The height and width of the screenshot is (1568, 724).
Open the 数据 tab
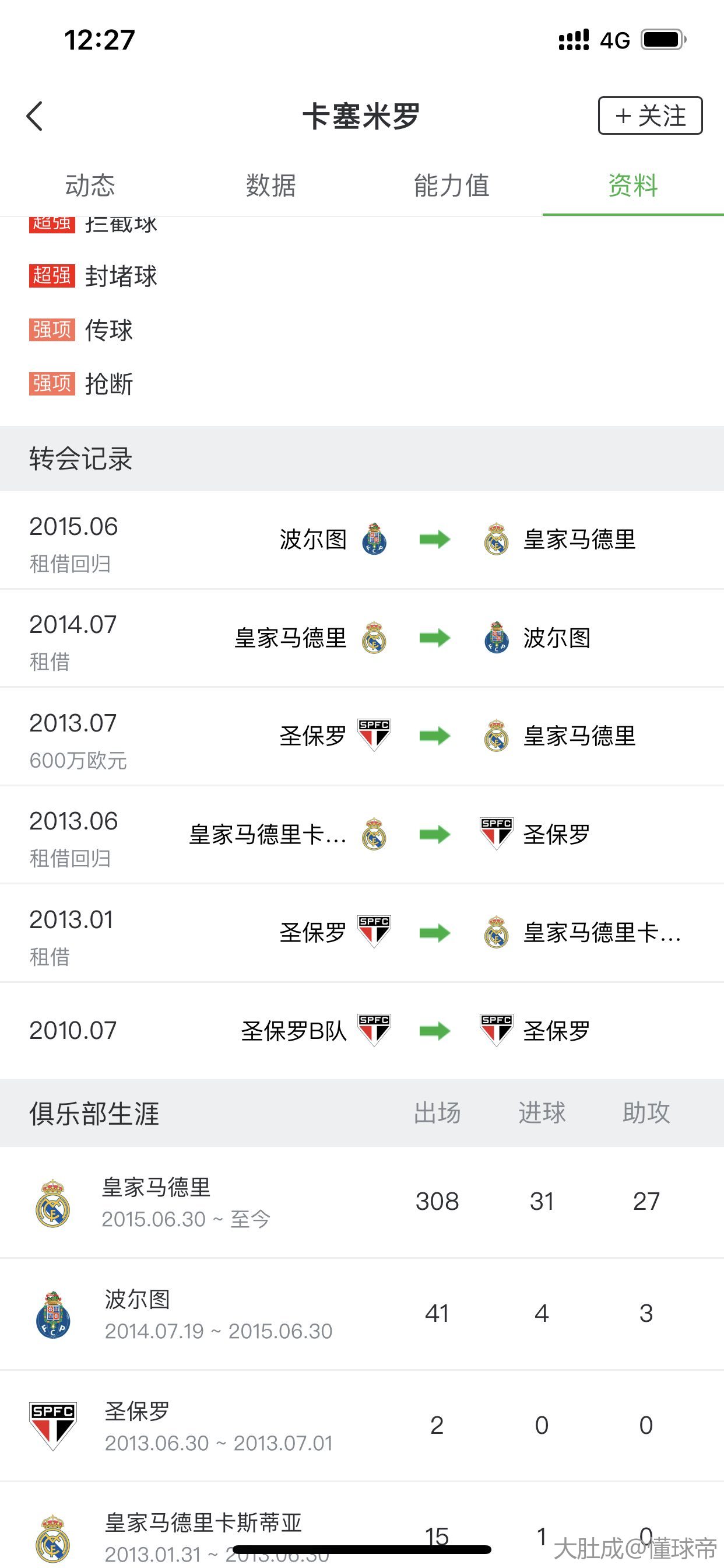tap(270, 185)
